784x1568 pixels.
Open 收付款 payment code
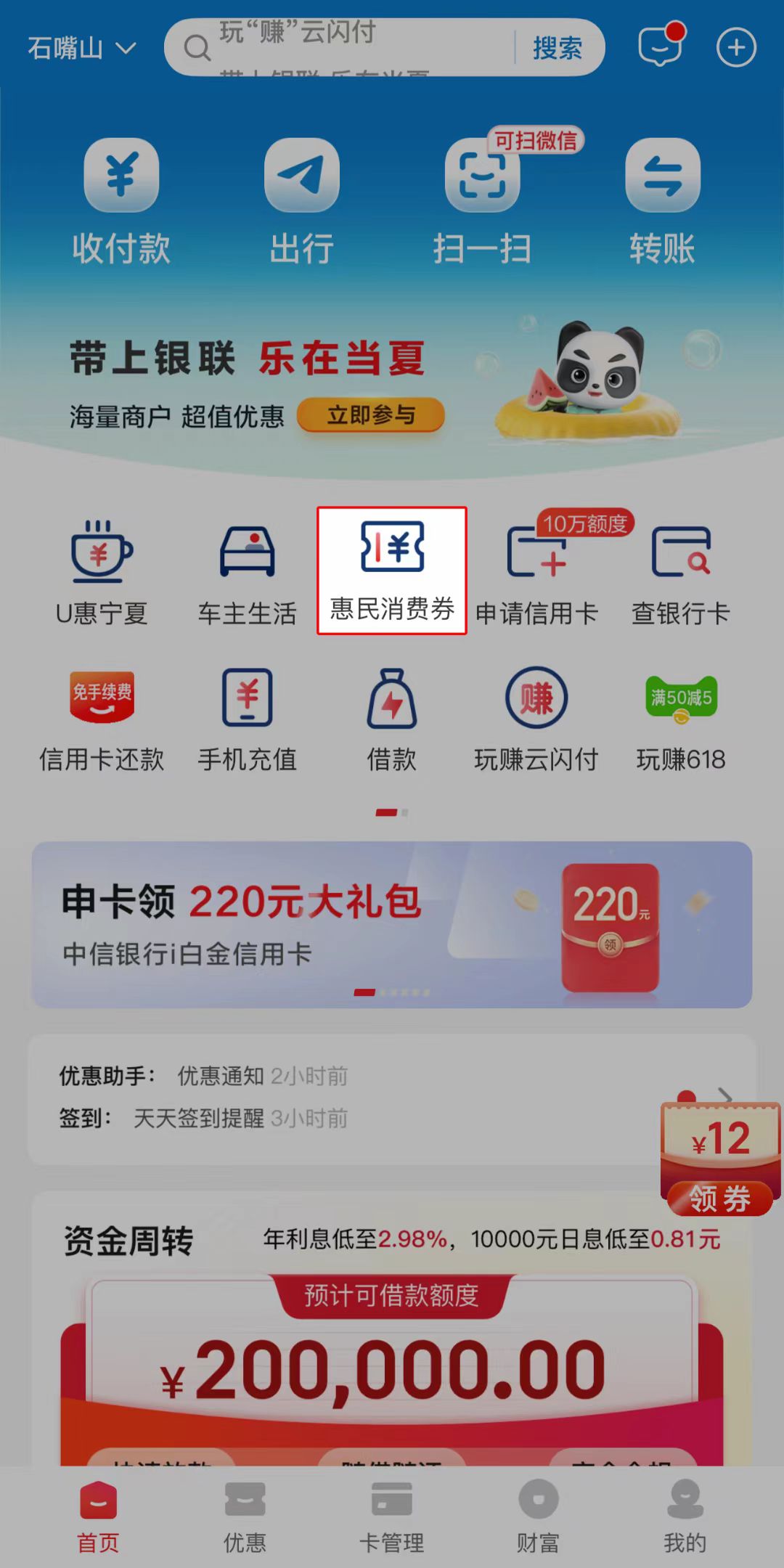121,201
